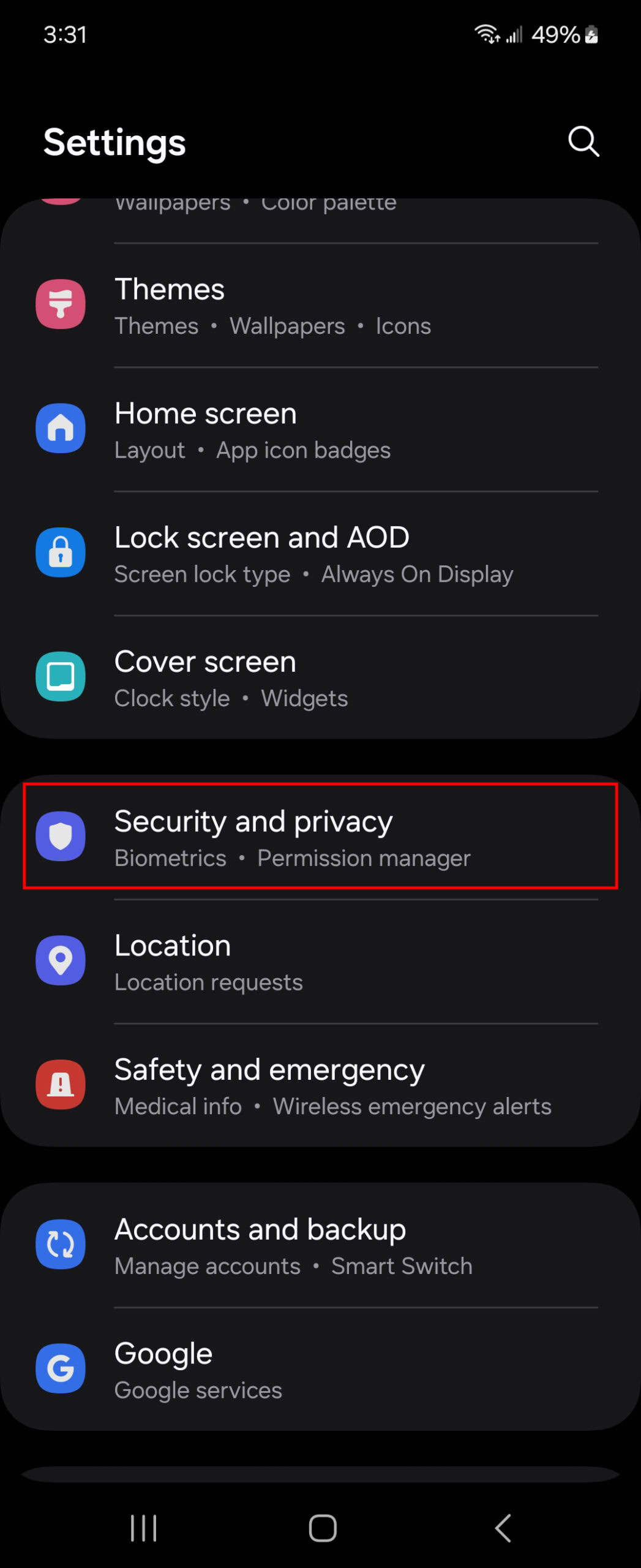Viewport: 641px width, 1568px height.
Task: Go to Lock screen and AOD
Action: click(x=320, y=554)
